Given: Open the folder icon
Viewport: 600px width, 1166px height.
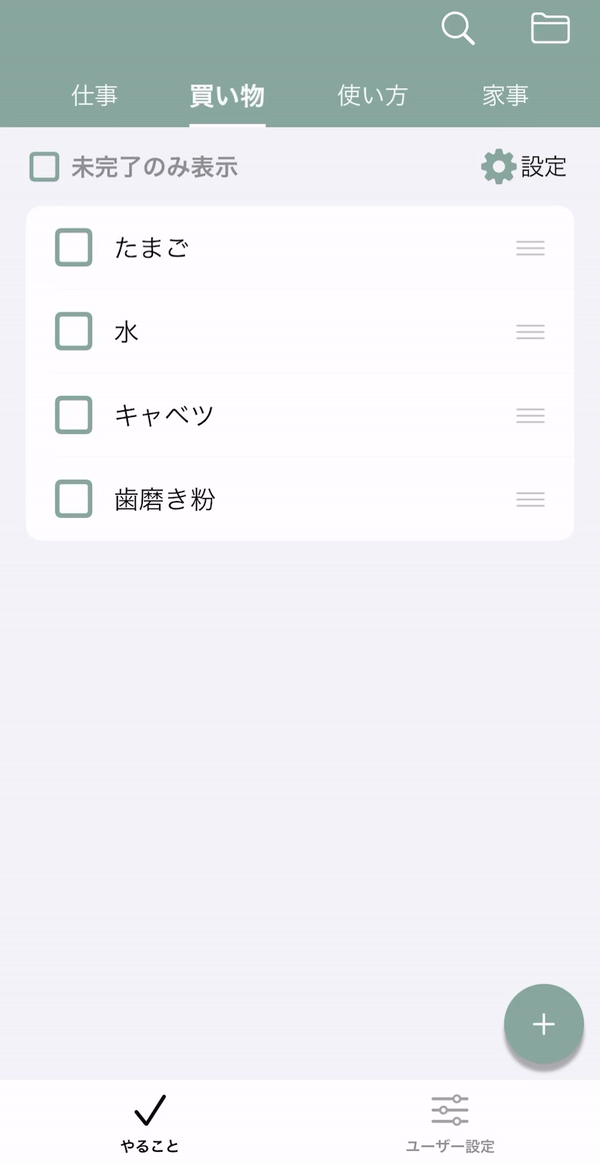Looking at the screenshot, I should point(550,28).
